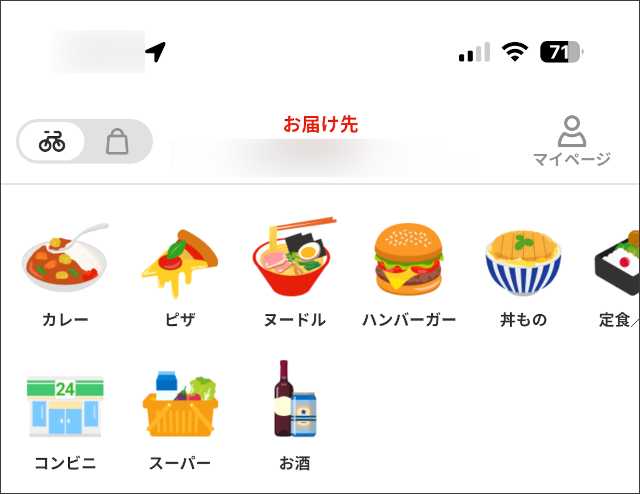Tap the 定食 category
Viewport: 640px width, 494px height.
(x=619, y=273)
